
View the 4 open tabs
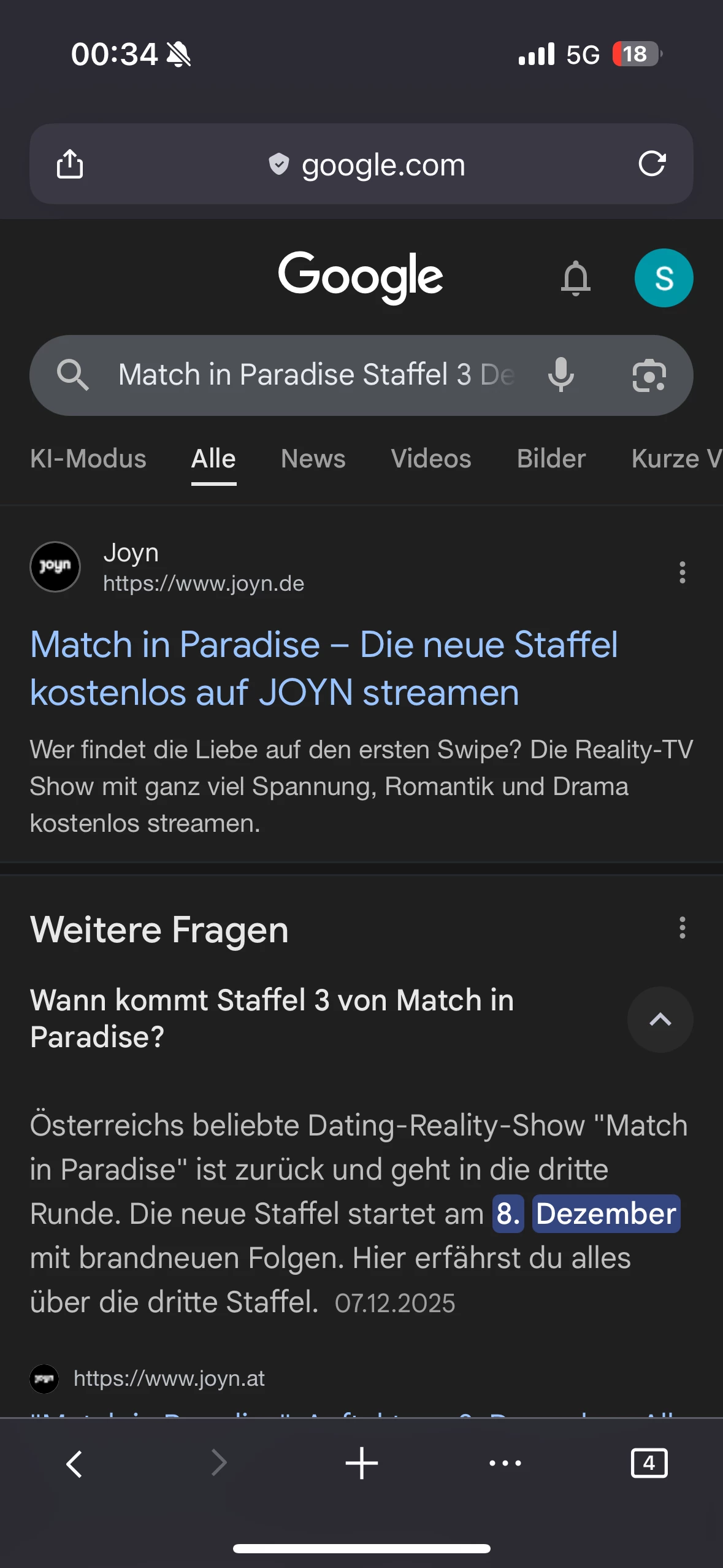649,1464
